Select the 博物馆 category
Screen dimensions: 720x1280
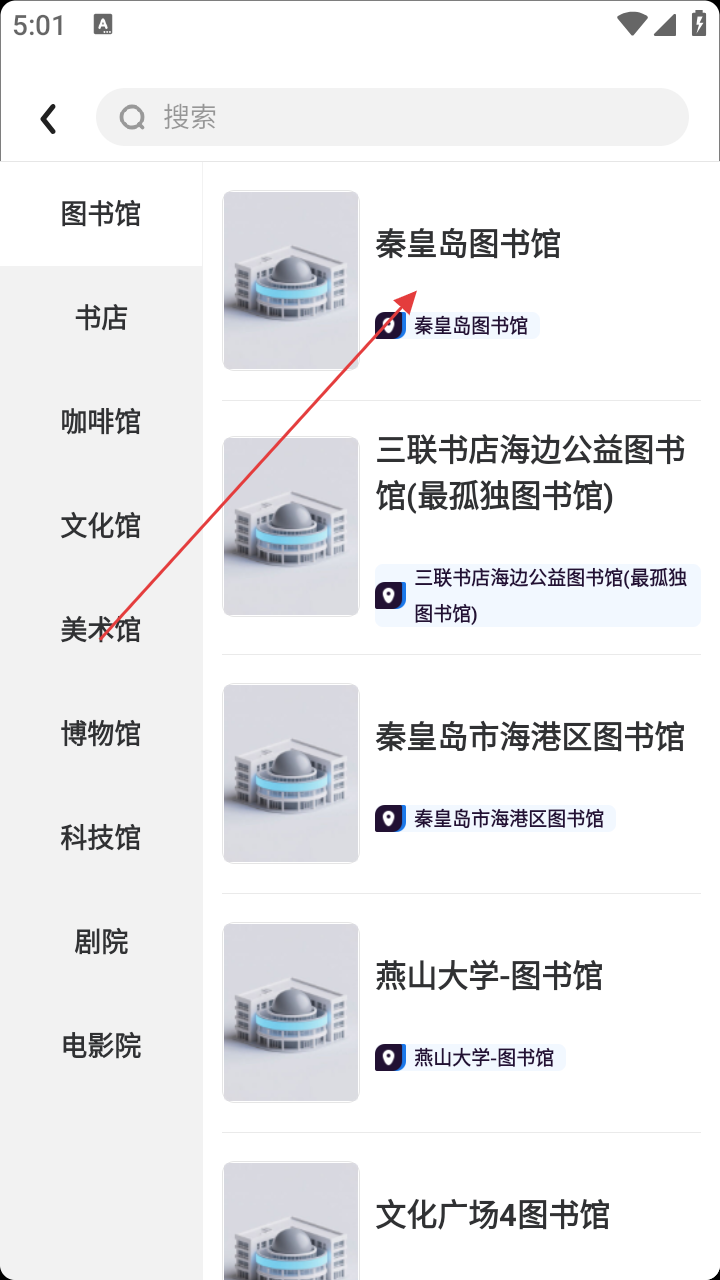point(101,734)
